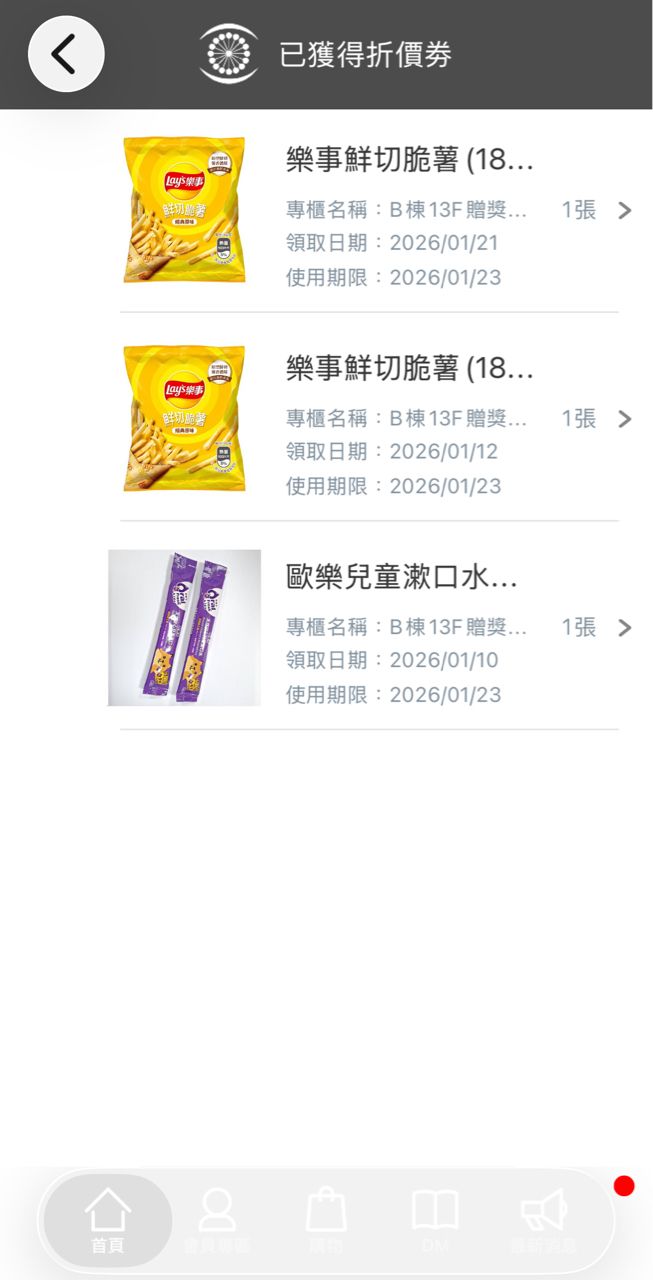Open the 樂事鮮切脆薯 coupon received 2026/01/21
Image resolution: width=653 pixels, height=1280 pixels.
(370, 210)
